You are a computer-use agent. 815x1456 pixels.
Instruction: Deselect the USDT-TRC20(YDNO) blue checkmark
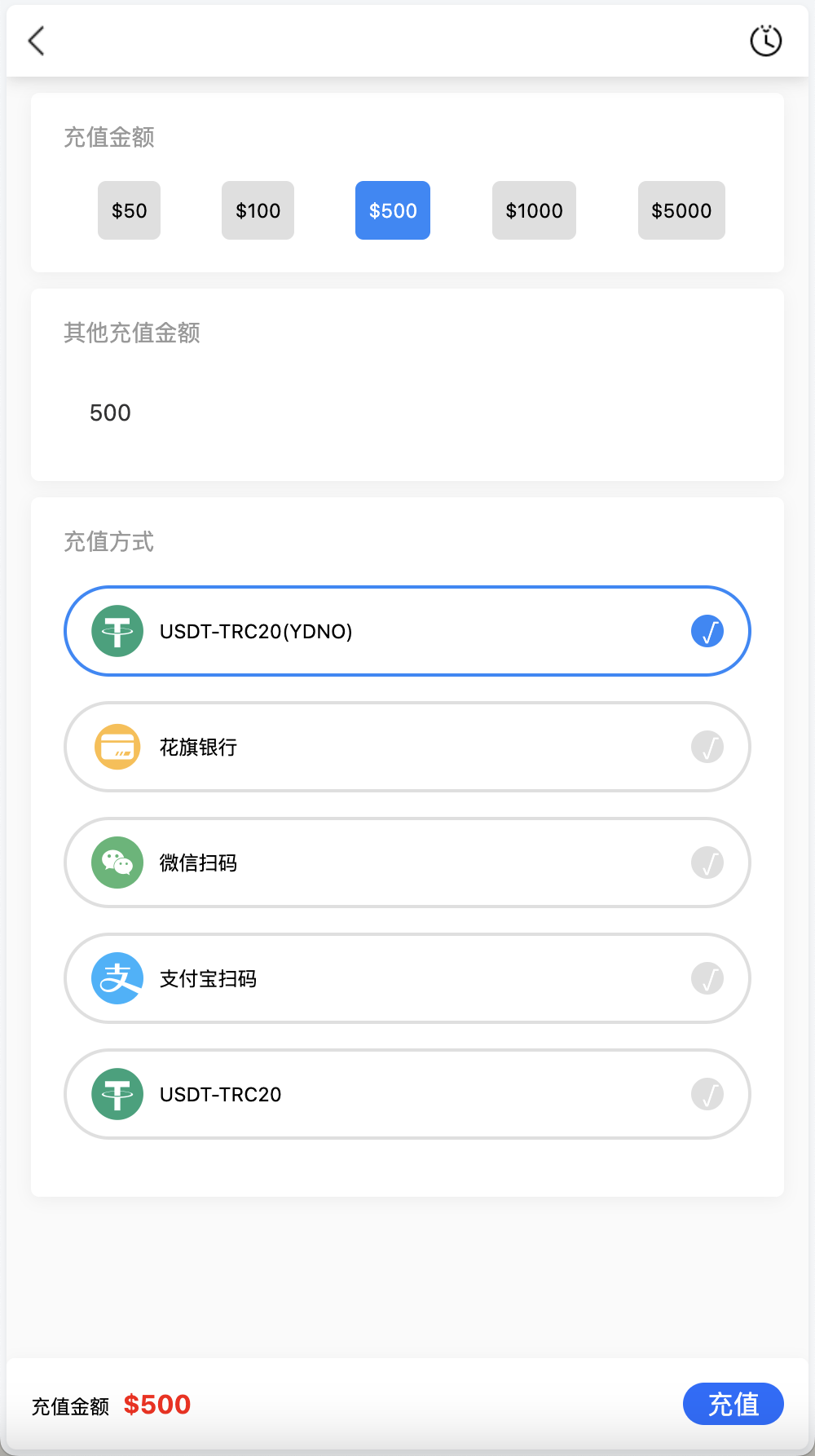coord(707,631)
